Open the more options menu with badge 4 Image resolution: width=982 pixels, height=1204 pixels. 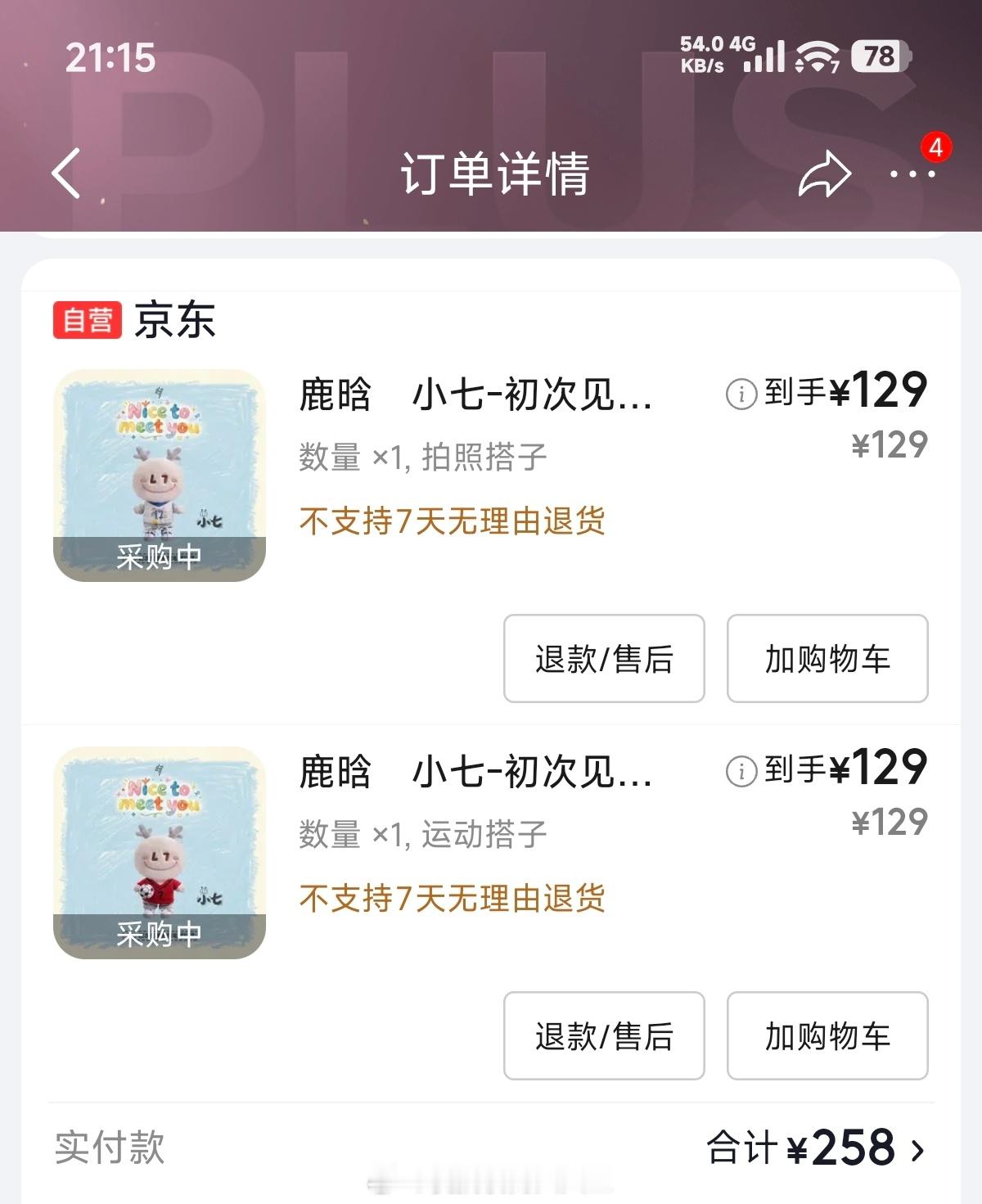click(911, 174)
